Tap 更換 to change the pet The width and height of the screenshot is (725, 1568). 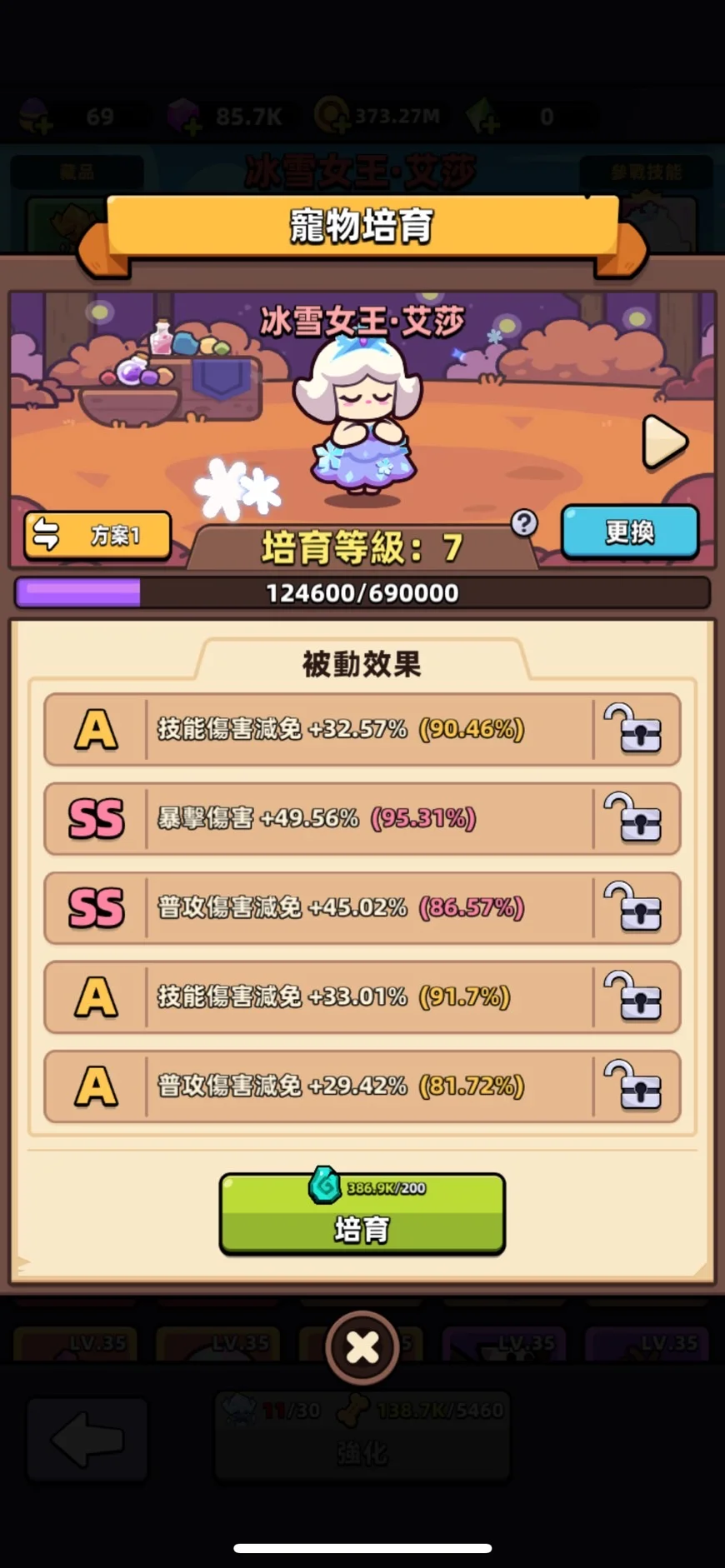pyautogui.click(x=629, y=532)
